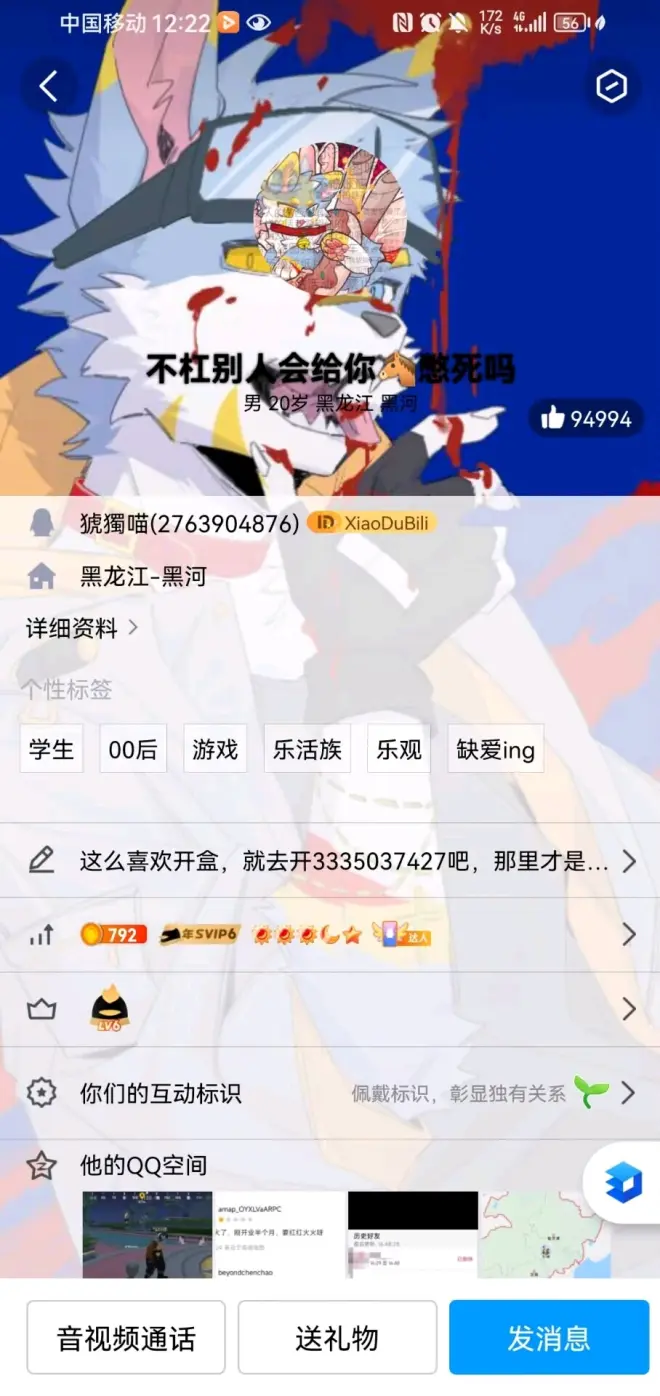660x1396 pixels.
Task: Open 他的QQ空间 section
Action: (144, 1165)
